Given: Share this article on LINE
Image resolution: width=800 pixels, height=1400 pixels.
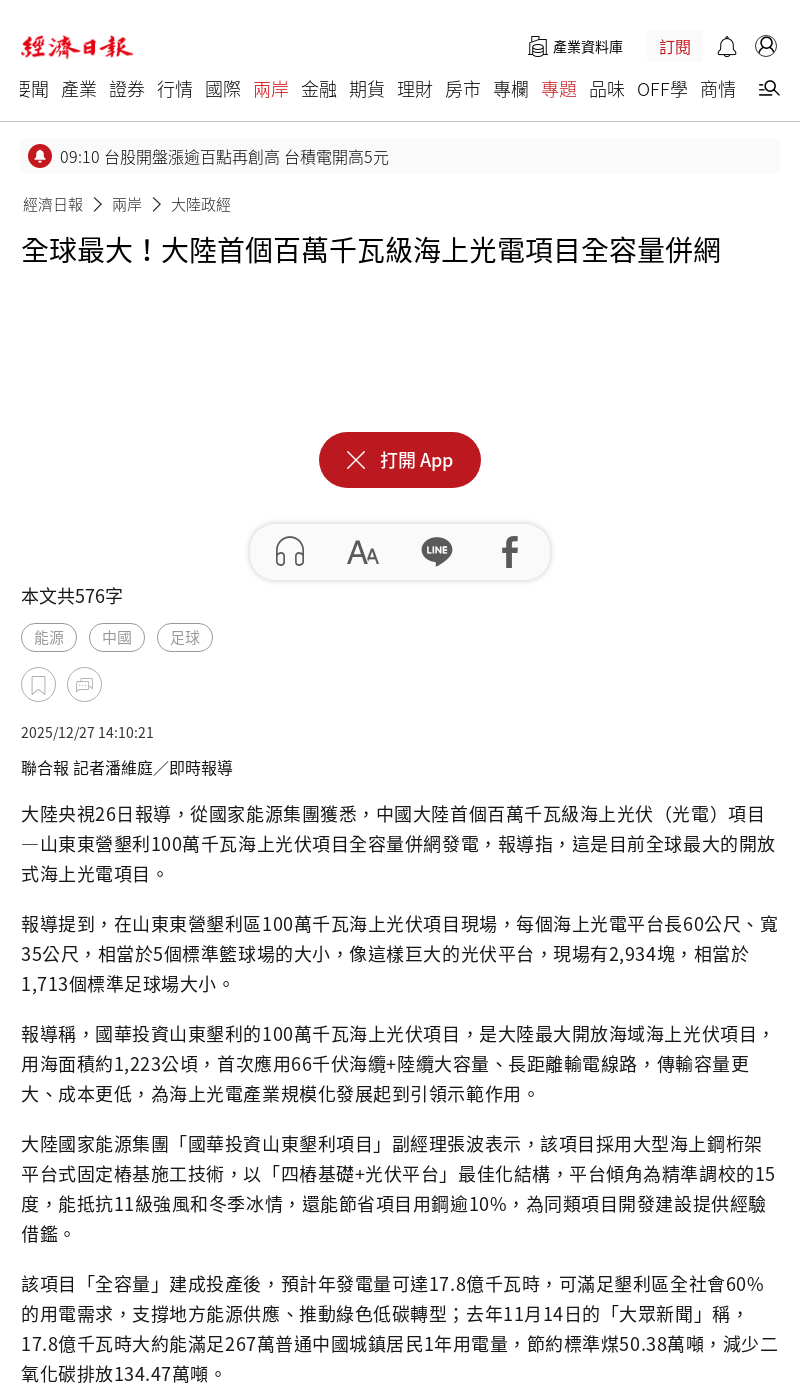Looking at the screenshot, I should pyautogui.click(x=437, y=552).
